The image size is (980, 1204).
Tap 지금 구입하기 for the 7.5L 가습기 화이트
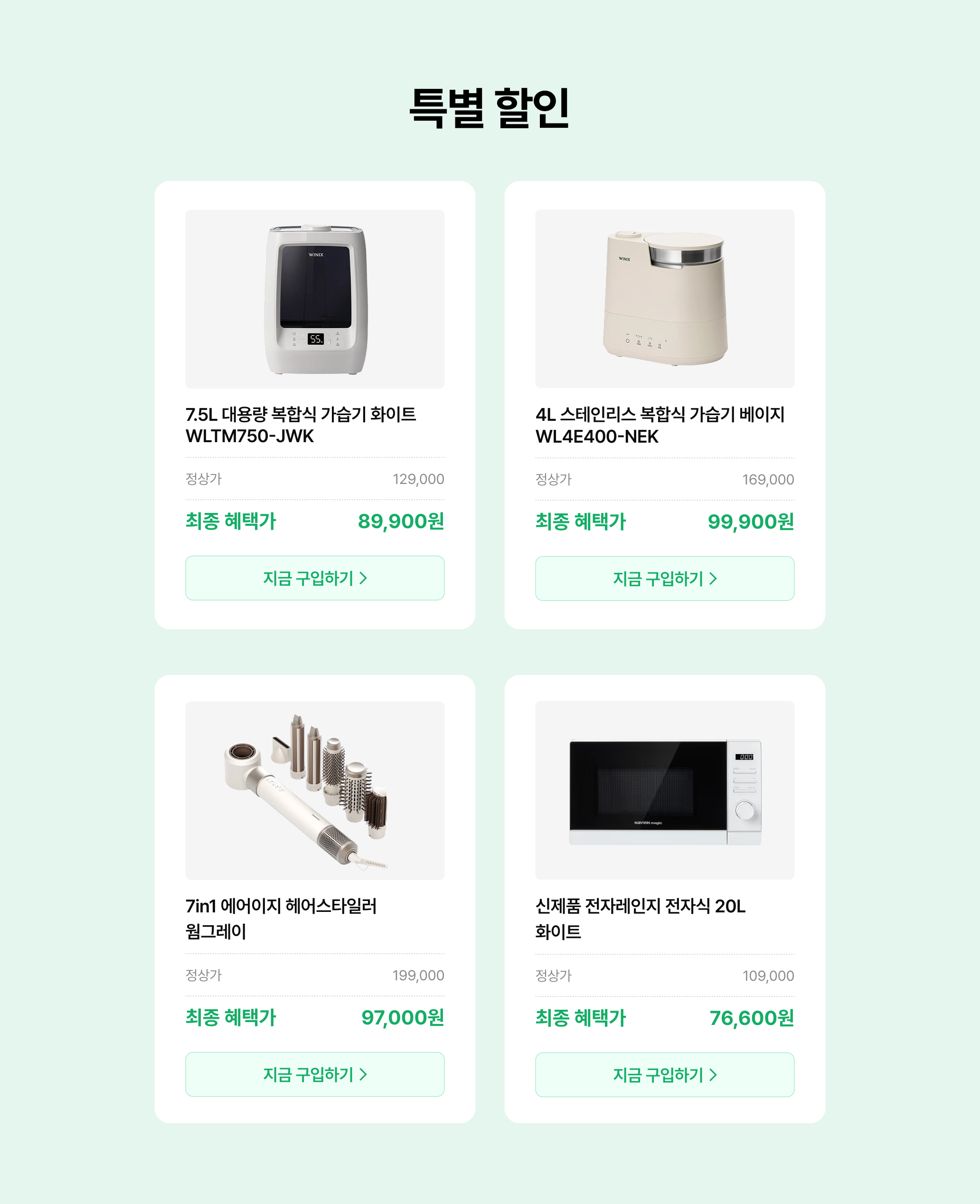coord(314,578)
